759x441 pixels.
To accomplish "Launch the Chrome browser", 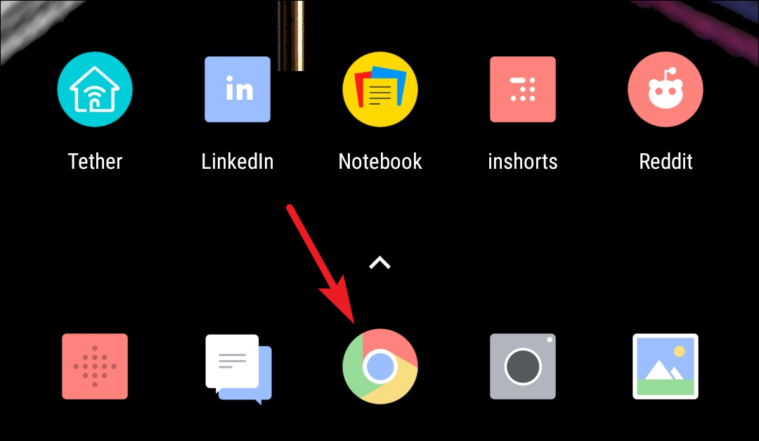I will coord(380,368).
